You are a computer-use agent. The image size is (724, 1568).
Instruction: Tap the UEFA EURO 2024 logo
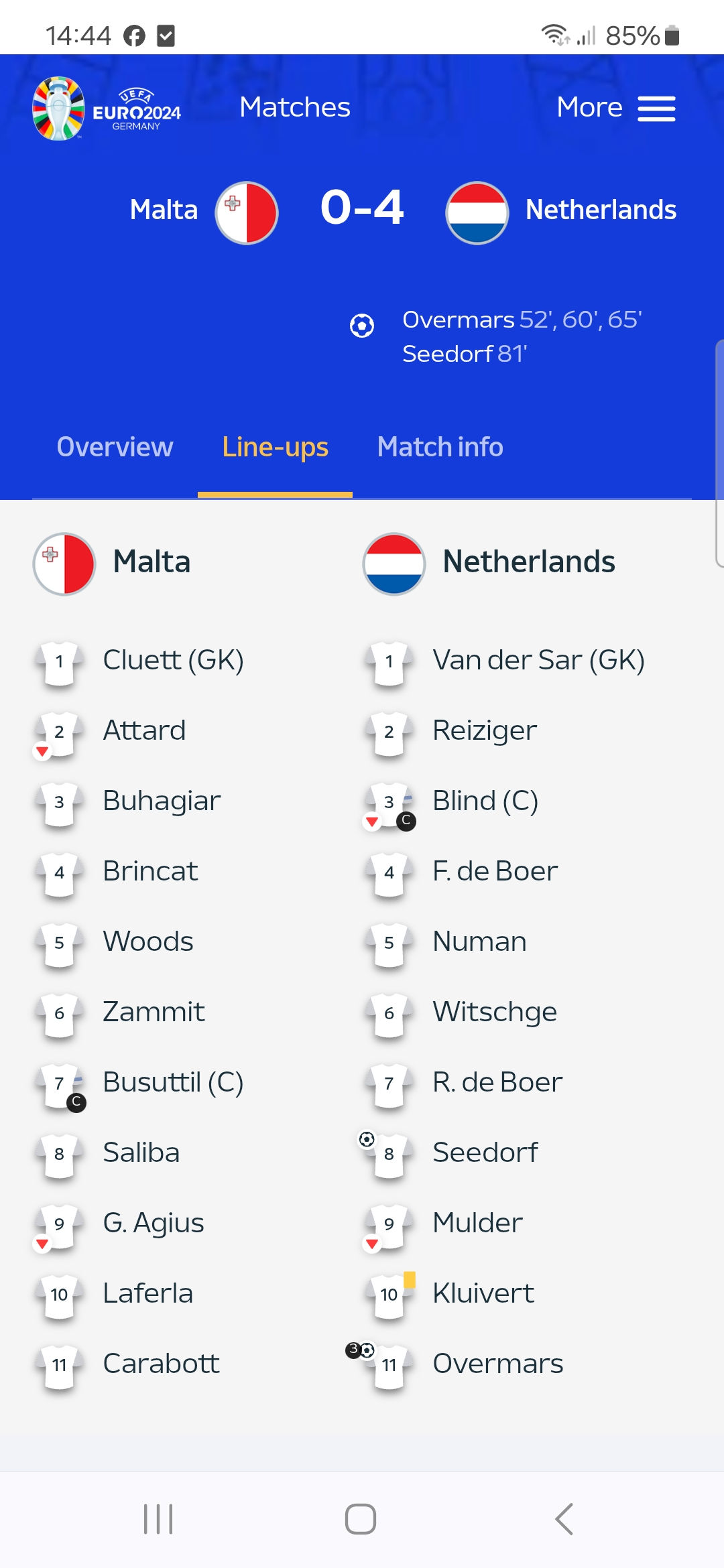pyautogui.click(x=107, y=109)
